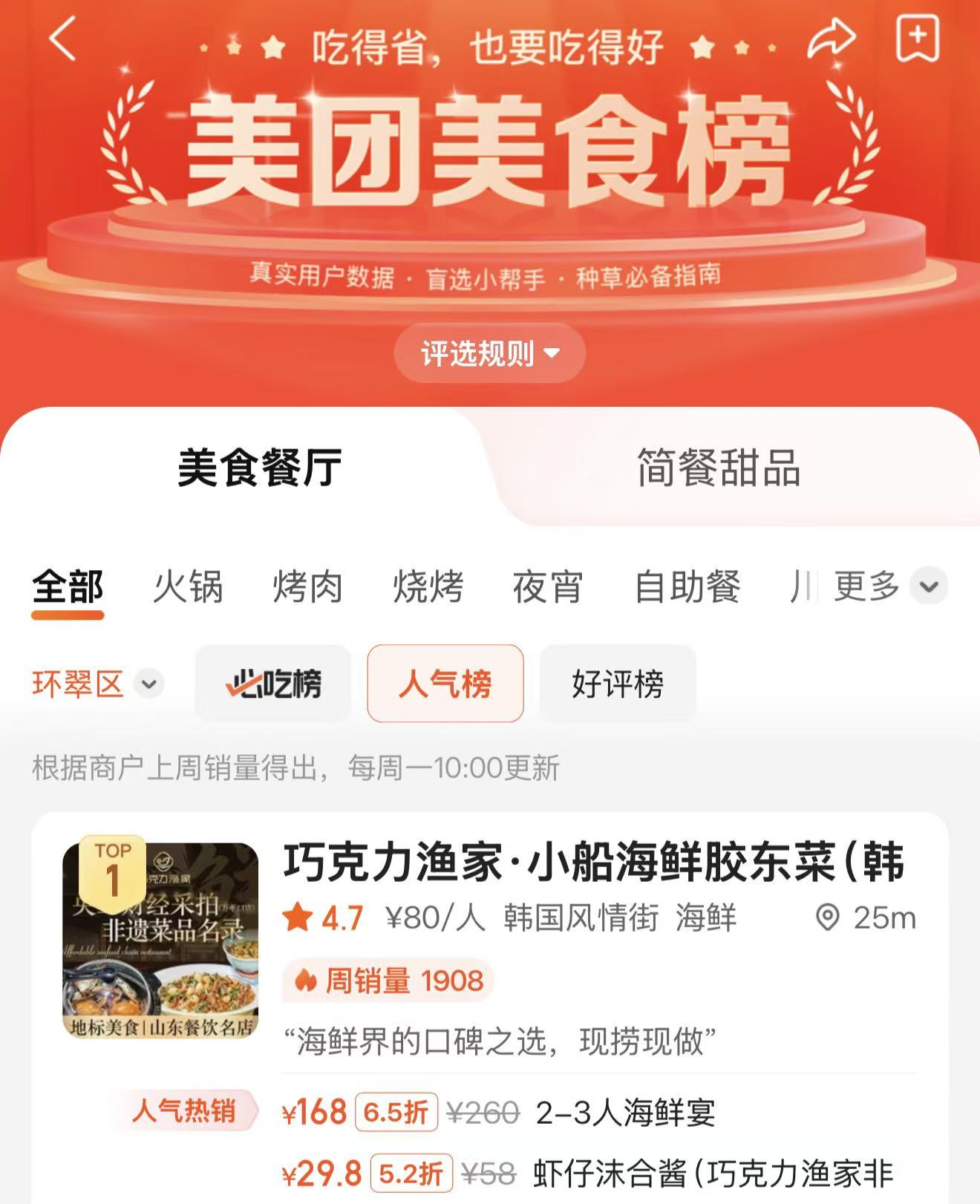Select the 美食餐厅 tab
Viewport: 980px width, 1204px height.
(259, 468)
